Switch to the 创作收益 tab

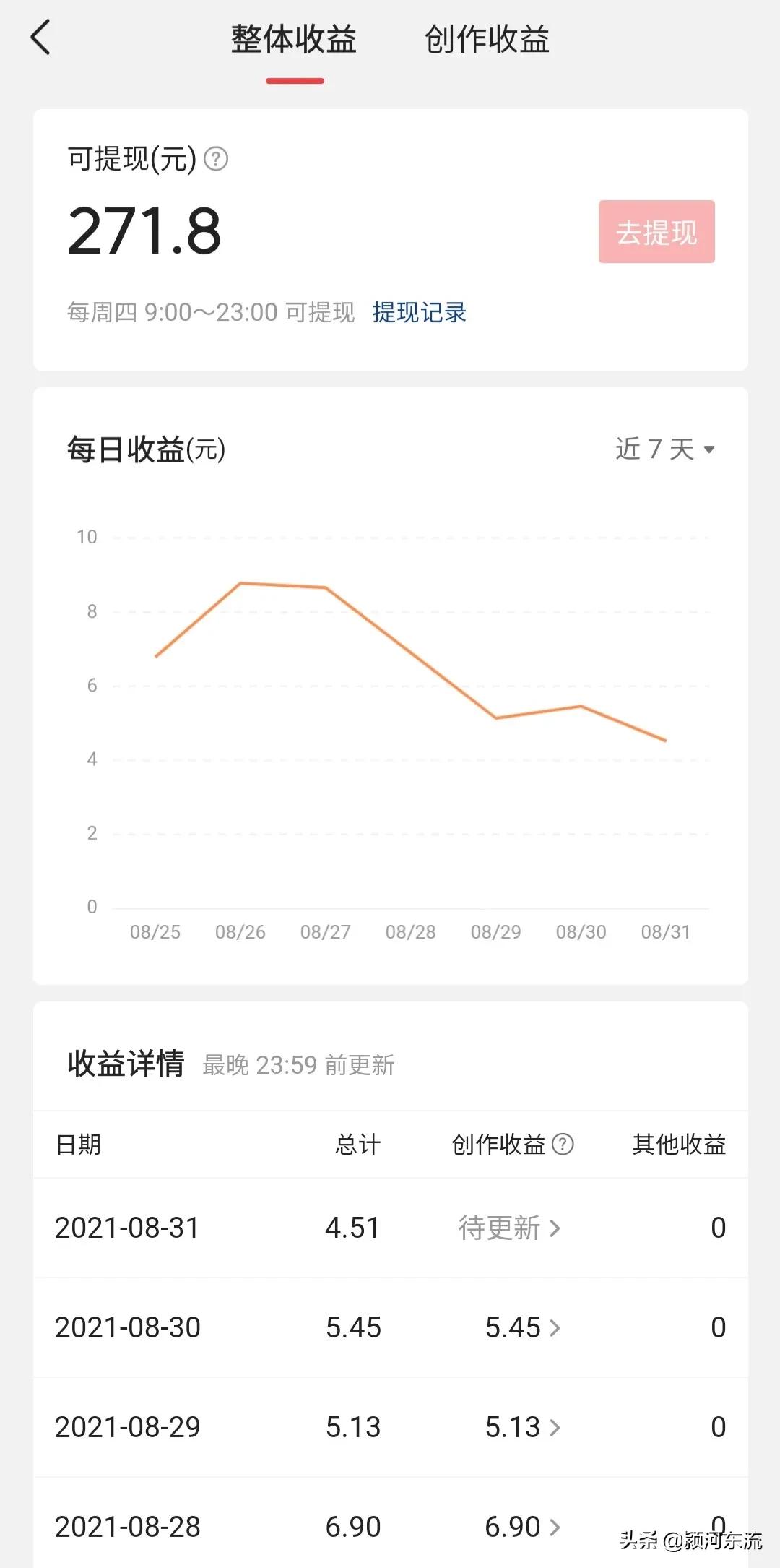(x=487, y=39)
